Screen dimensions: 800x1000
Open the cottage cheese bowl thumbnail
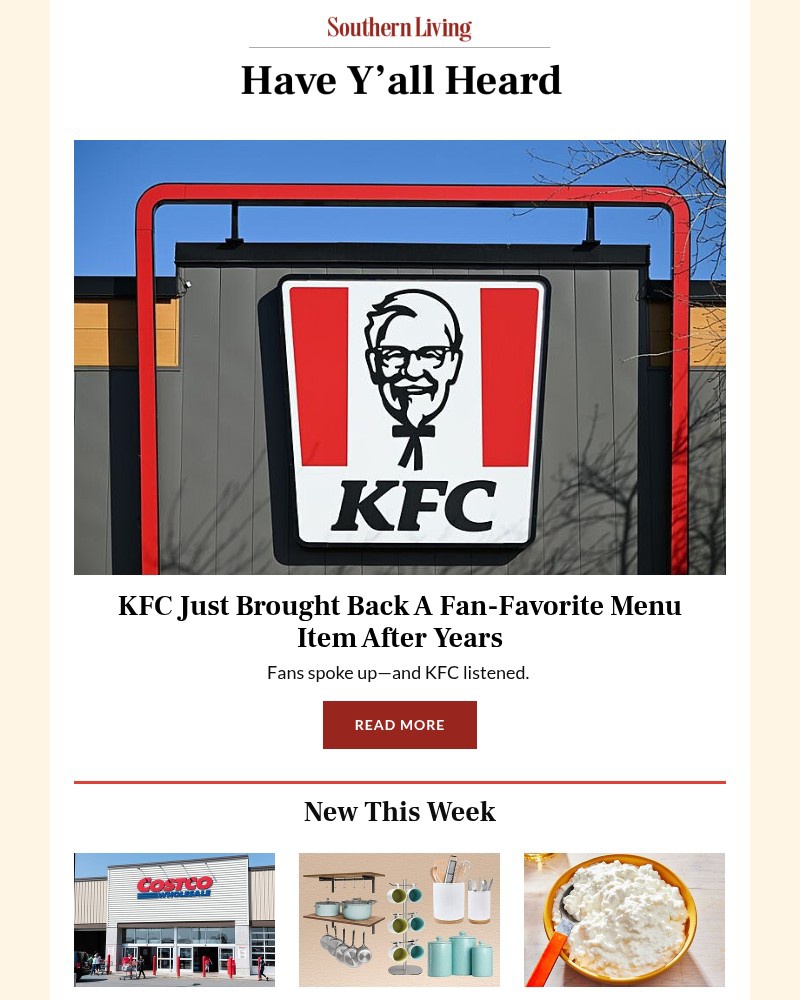[624, 919]
